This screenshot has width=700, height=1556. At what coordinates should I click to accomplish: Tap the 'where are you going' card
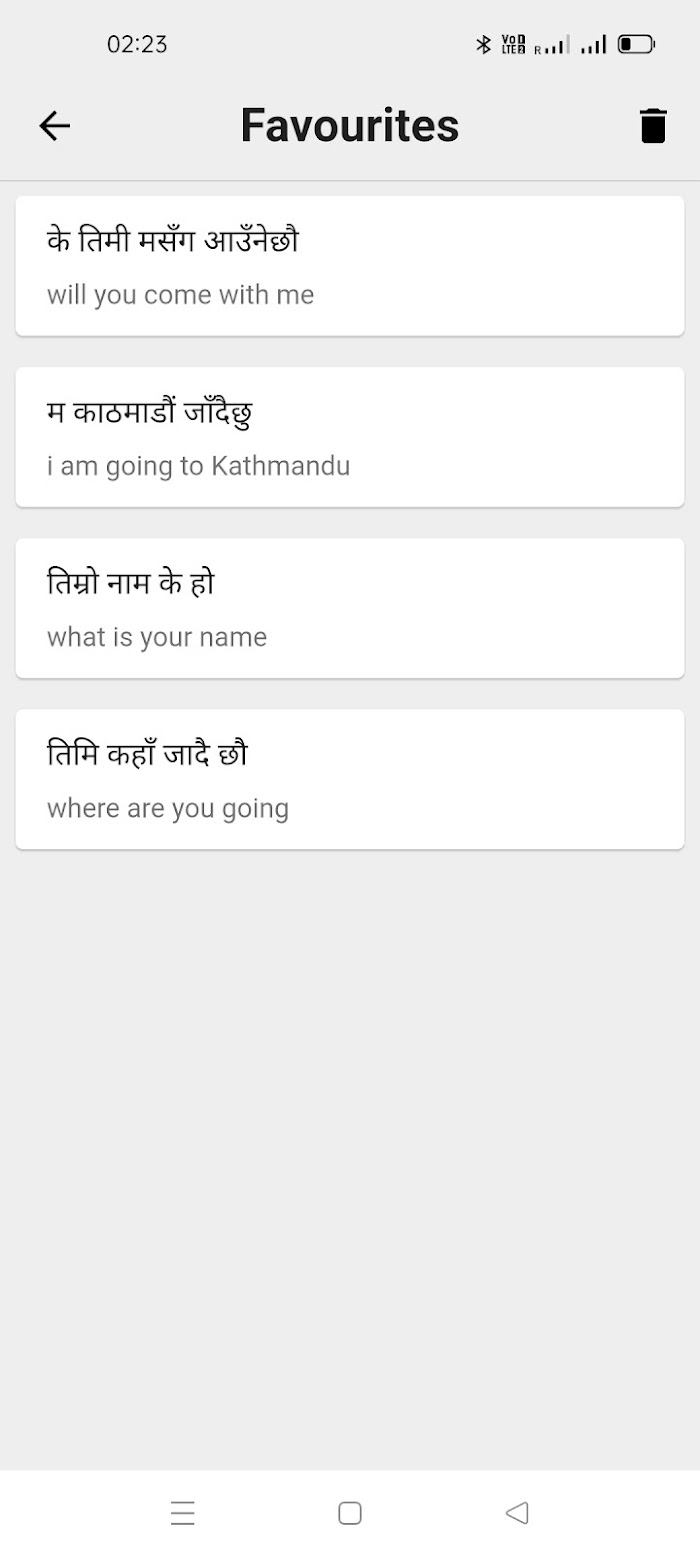tap(350, 779)
